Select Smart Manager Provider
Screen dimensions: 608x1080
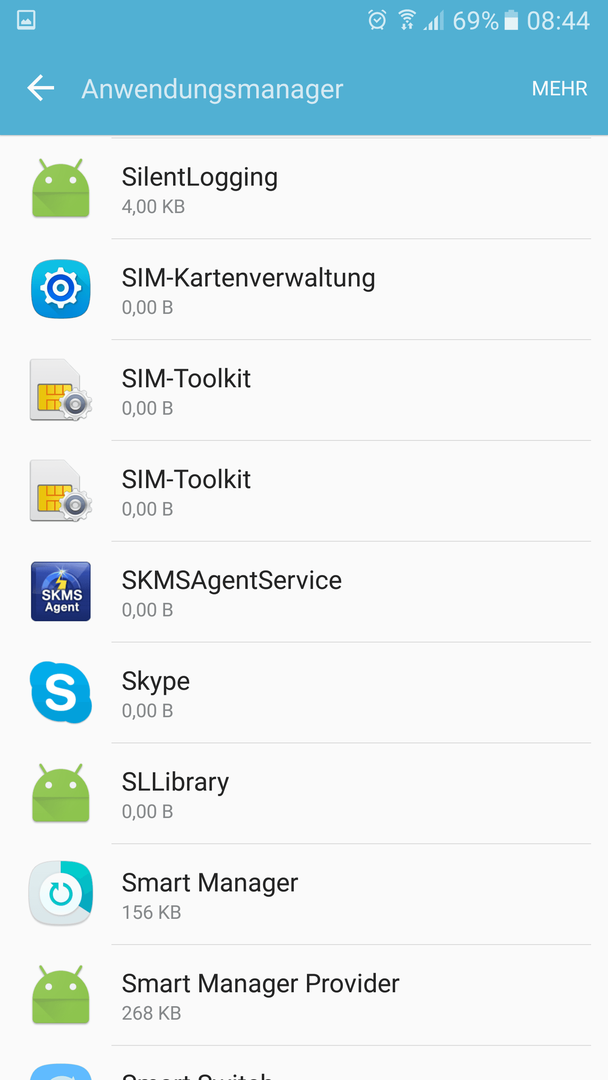click(x=304, y=995)
